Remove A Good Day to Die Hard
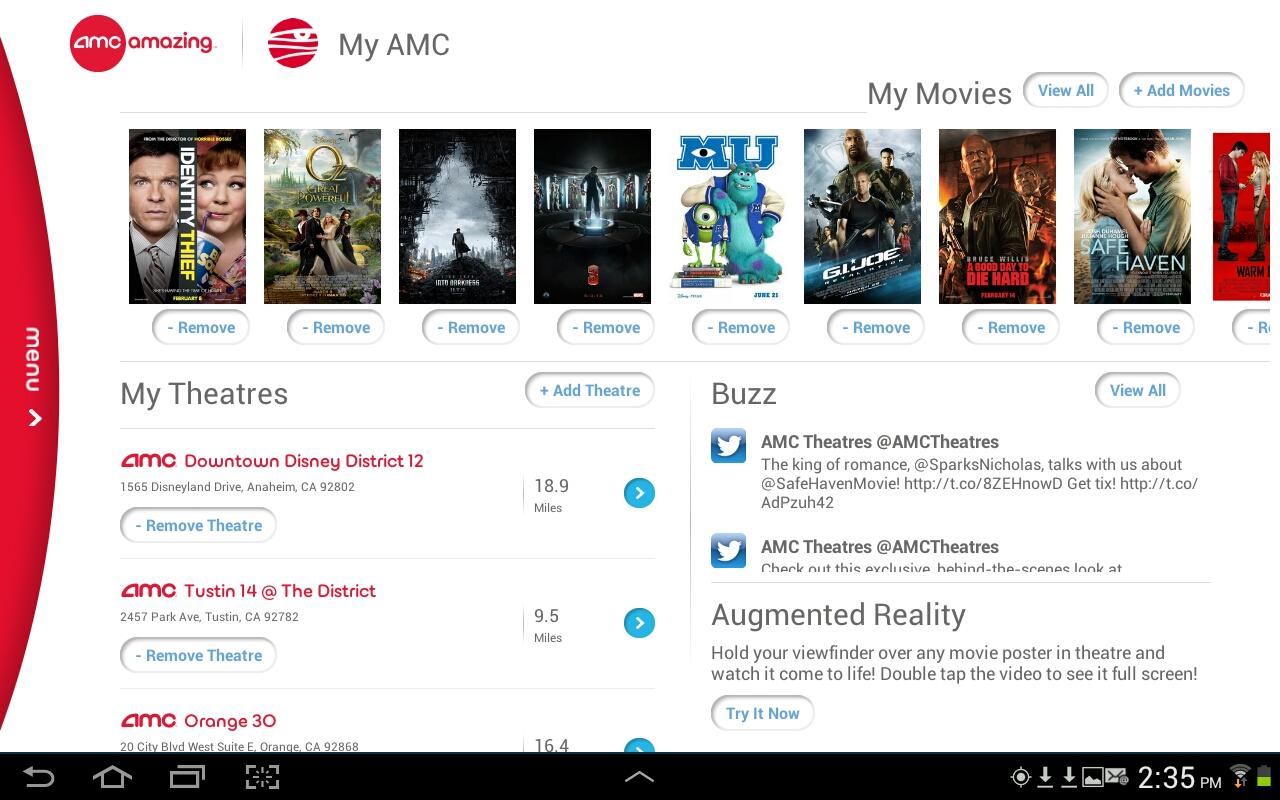This screenshot has height=800, width=1280. [x=1010, y=328]
